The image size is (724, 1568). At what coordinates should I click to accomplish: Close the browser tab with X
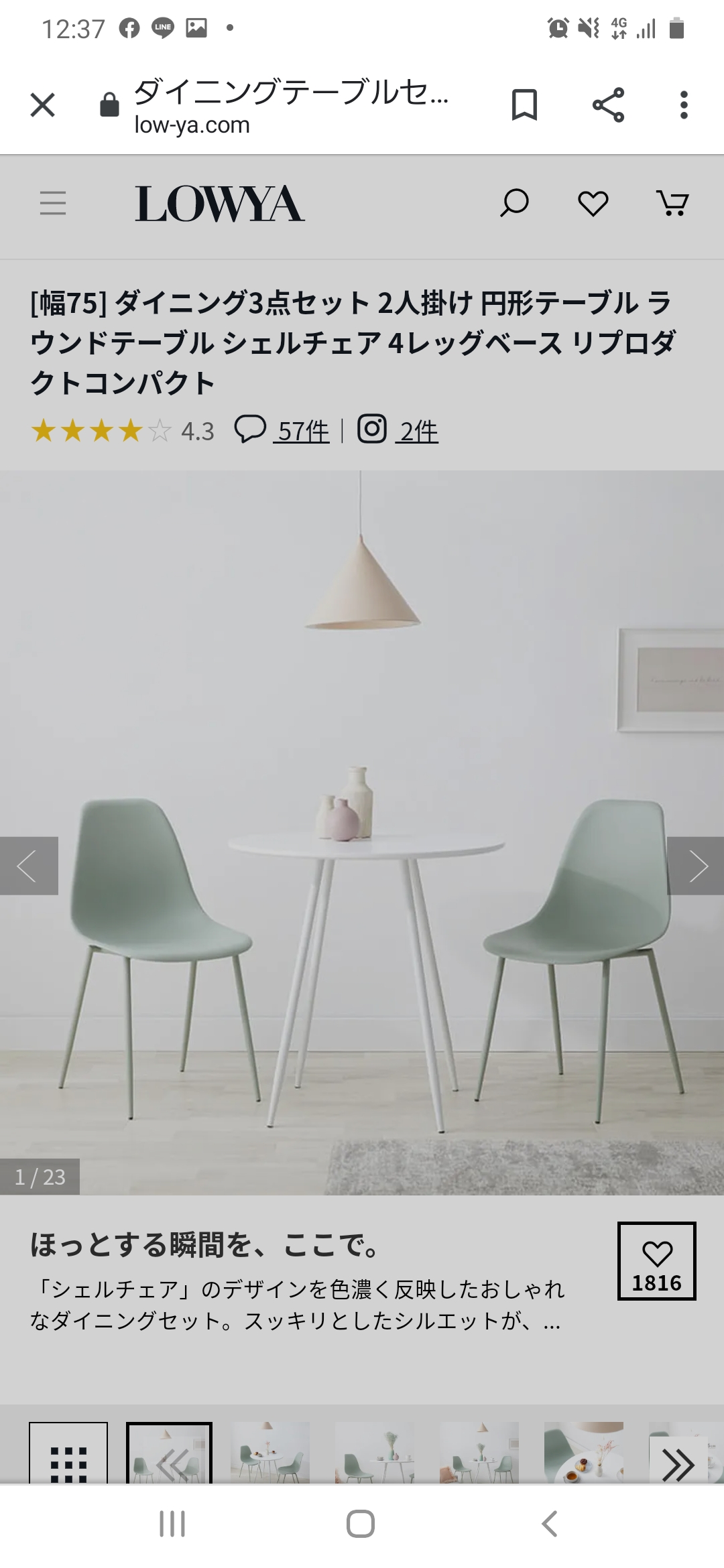[x=42, y=105]
